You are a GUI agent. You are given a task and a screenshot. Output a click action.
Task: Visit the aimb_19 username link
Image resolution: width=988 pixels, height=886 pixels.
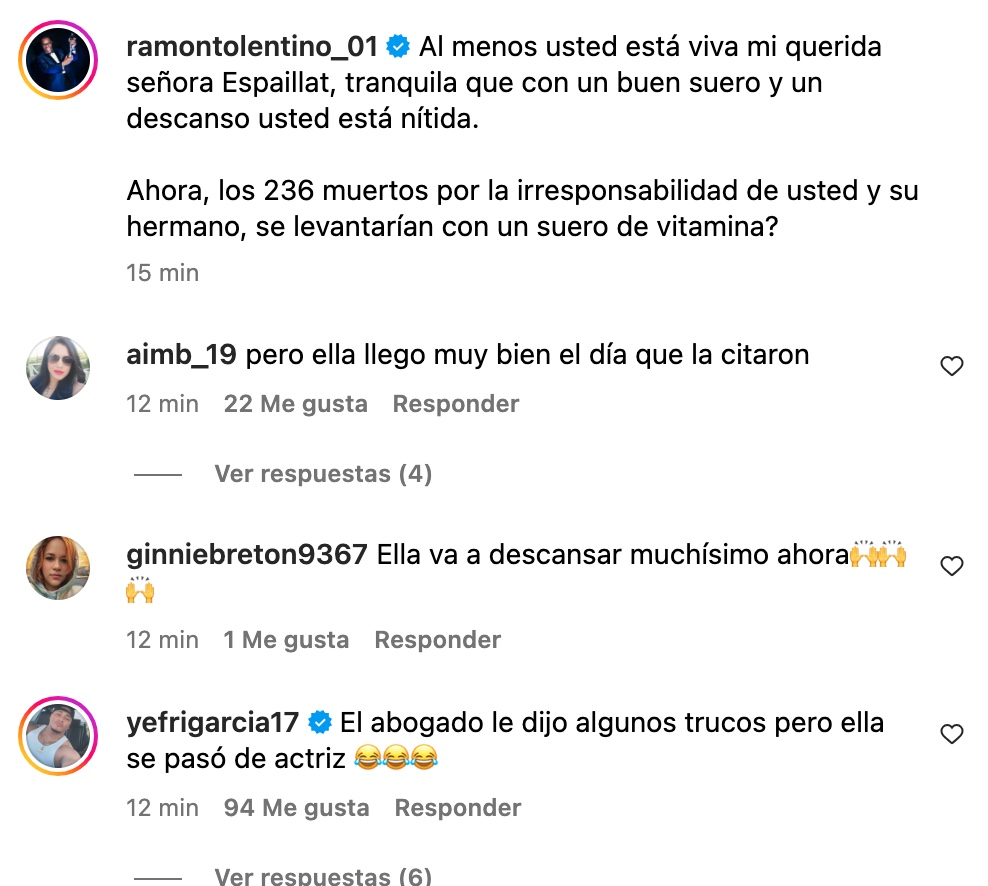pos(182,355)
